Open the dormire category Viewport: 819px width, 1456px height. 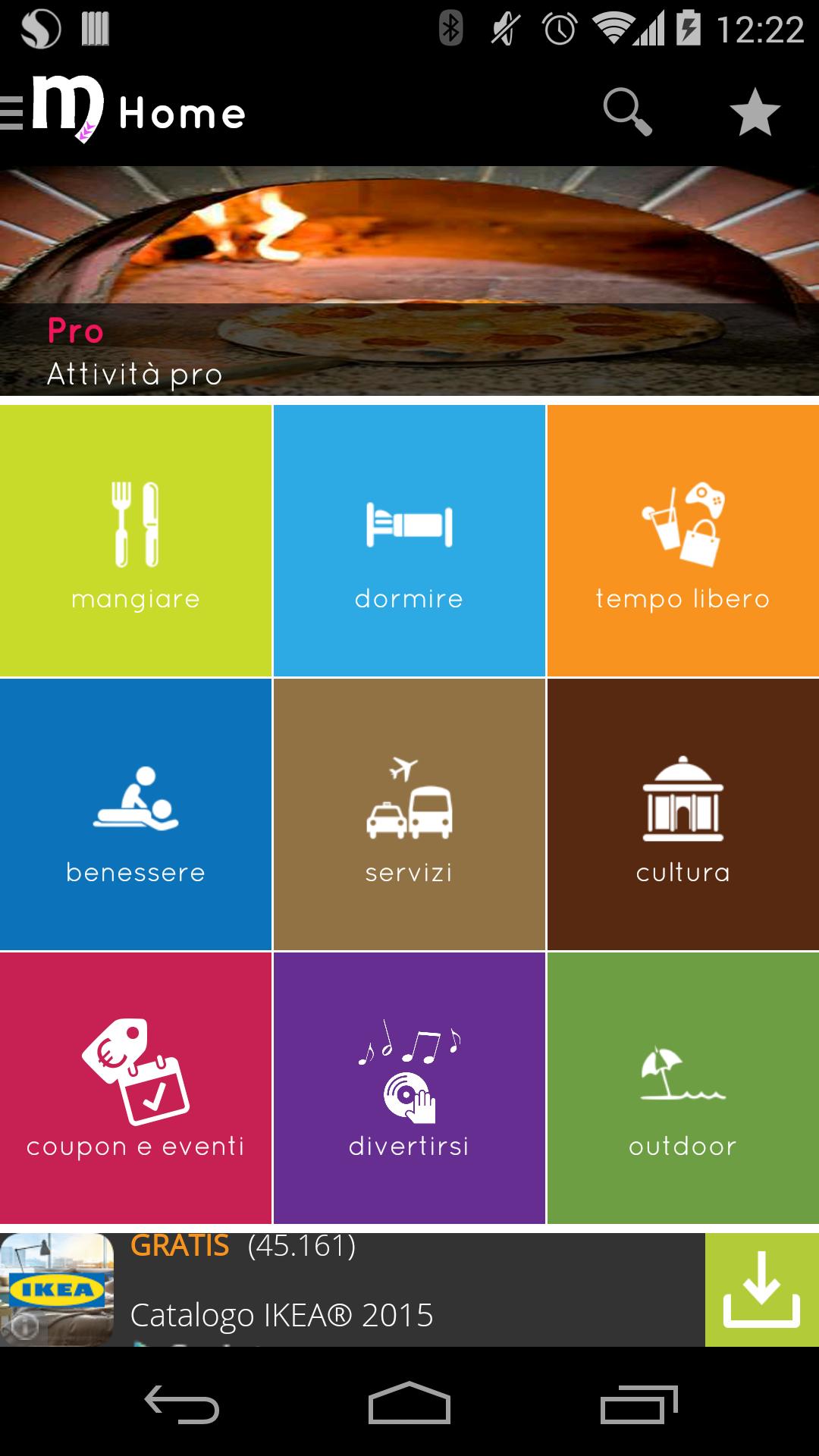click(x=409, y=541)
